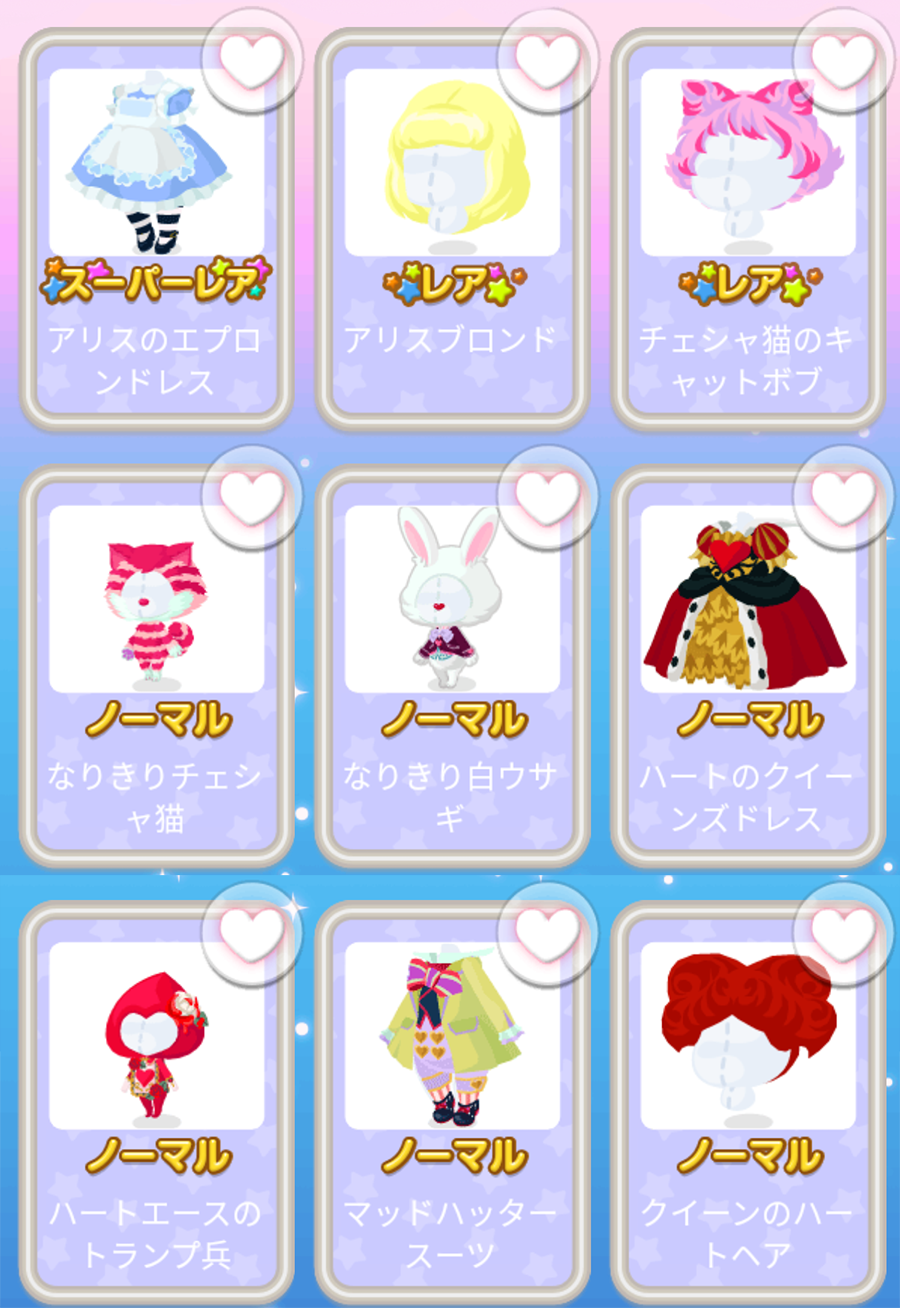Favorite the アリスのエプロンドレス item
Viewport: 900px width, 1308px height.
[250, 61]
